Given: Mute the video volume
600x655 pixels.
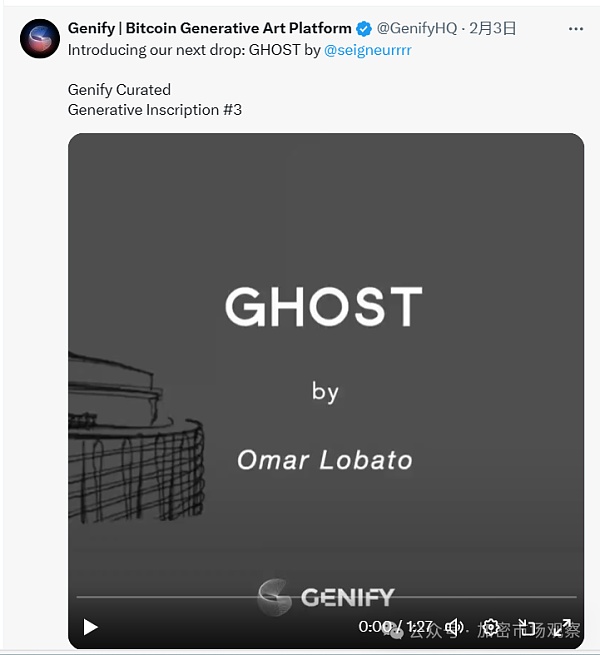Looking at the screenshot, I should (455, 627).
